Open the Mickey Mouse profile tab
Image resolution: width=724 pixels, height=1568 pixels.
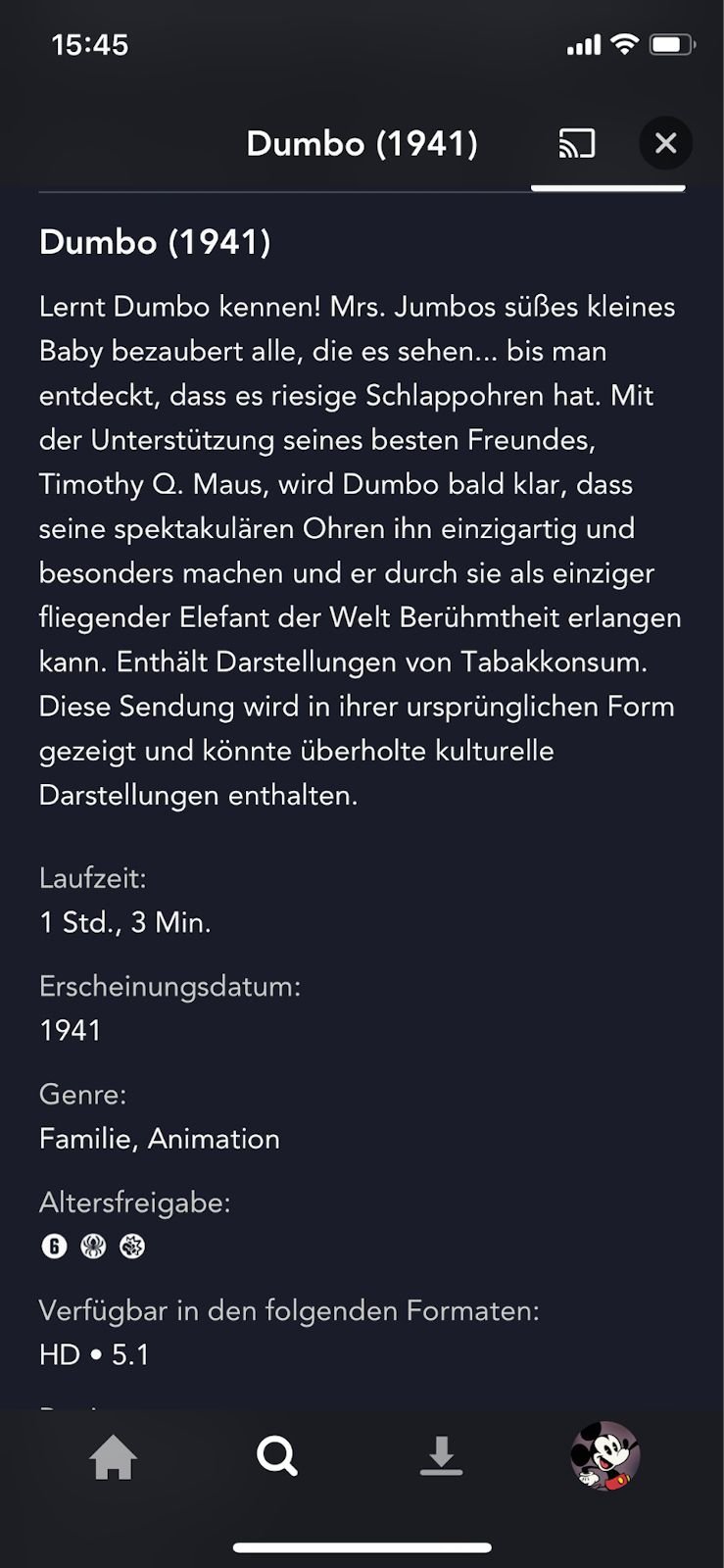coord(605,1456)
